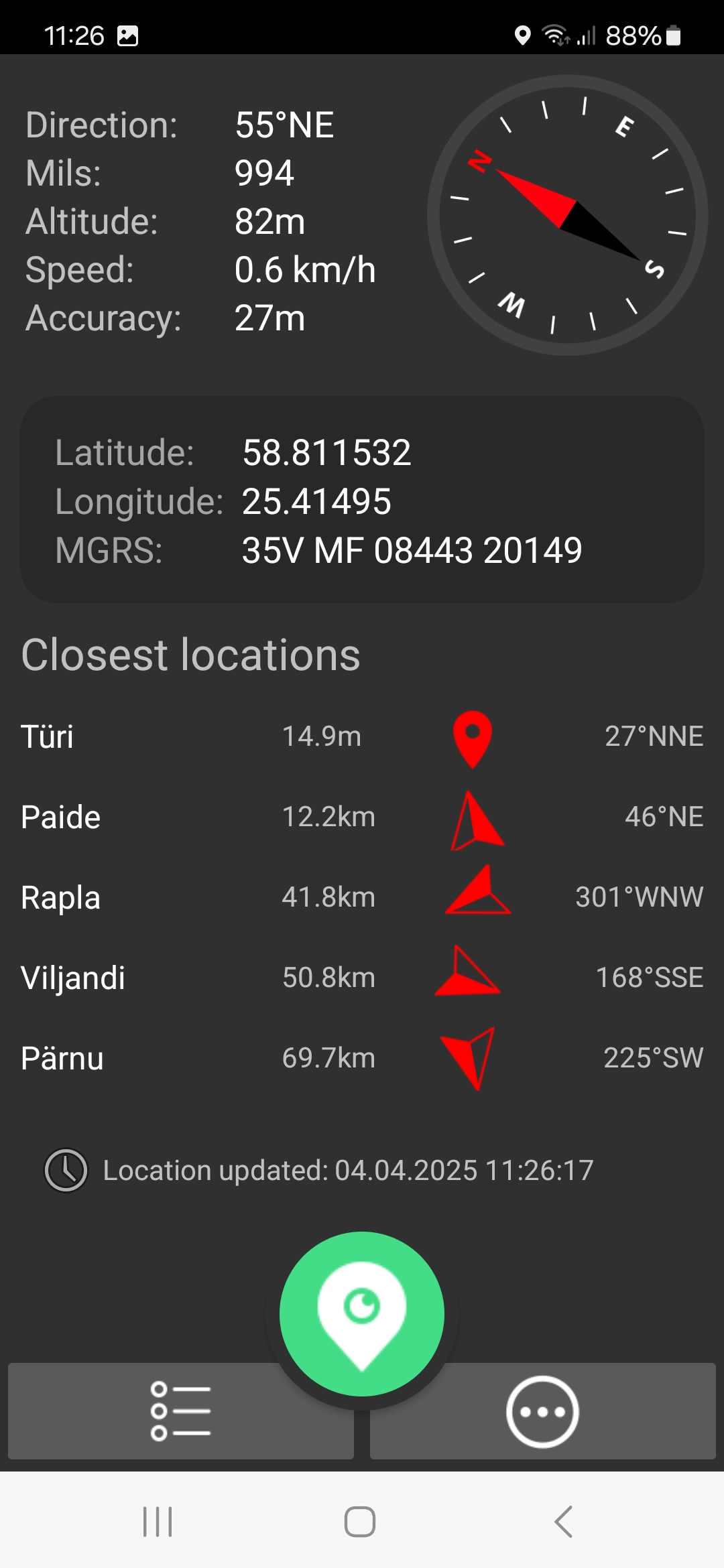Go to the home screen
This screenshot has width=724, height=1568.
point(360,1521)
